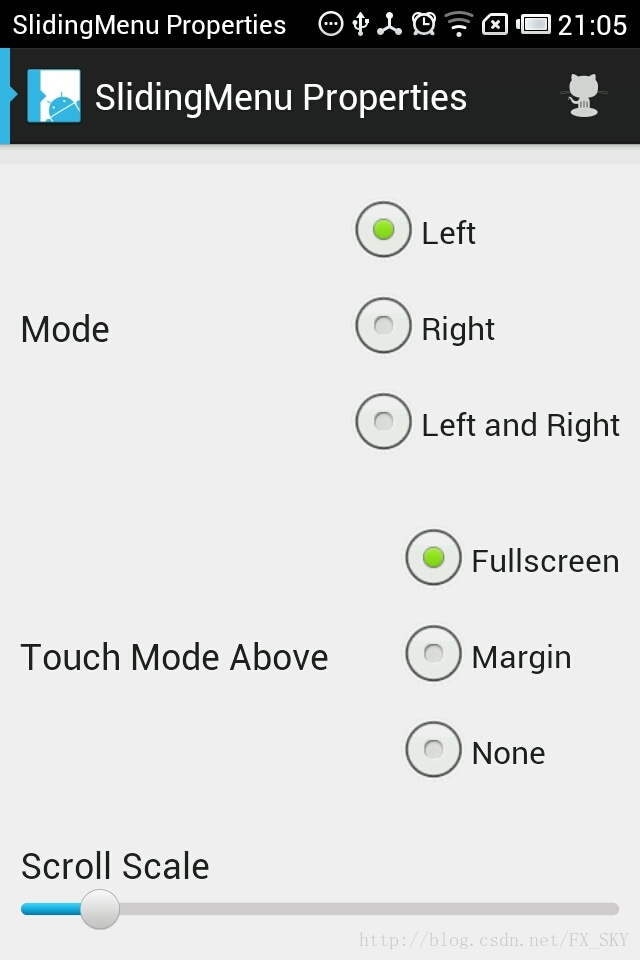
Task: Open the GitHub cat icon
Action: (583, 96)
